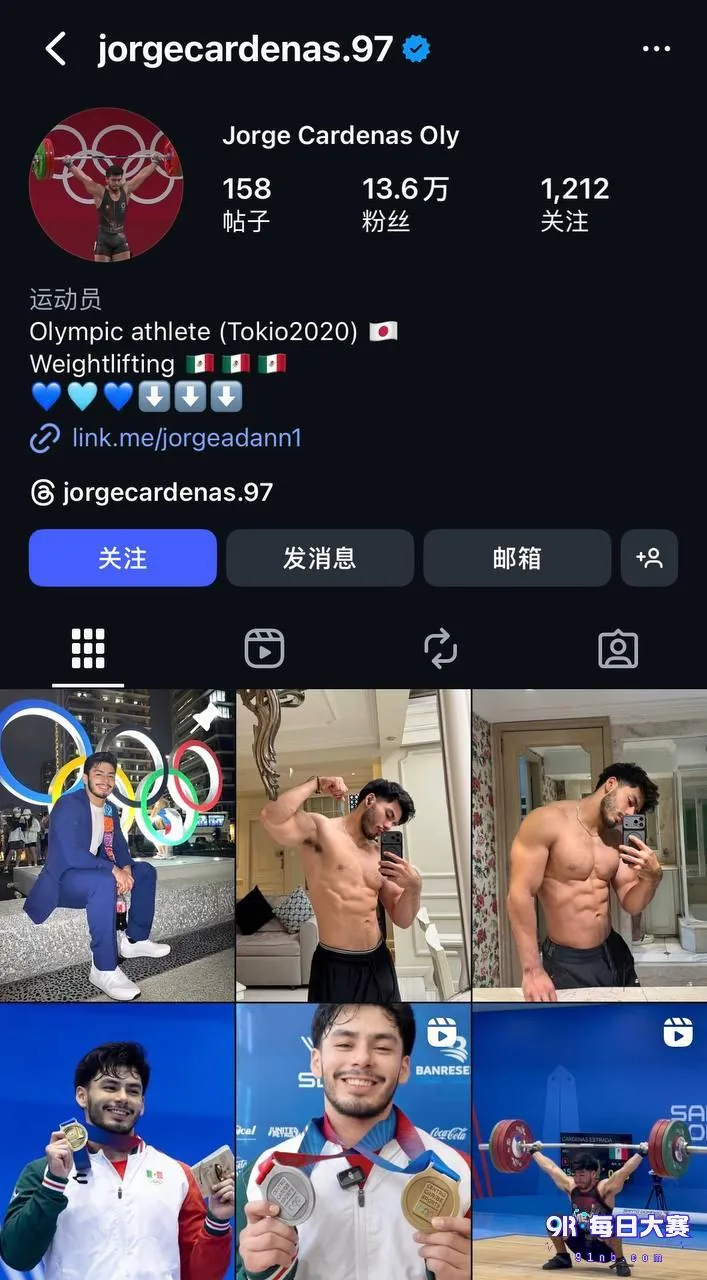Screen dimensions: 707x1280
Task: Switch to the tagged photos tab
Action: click(x=618, y=649)
